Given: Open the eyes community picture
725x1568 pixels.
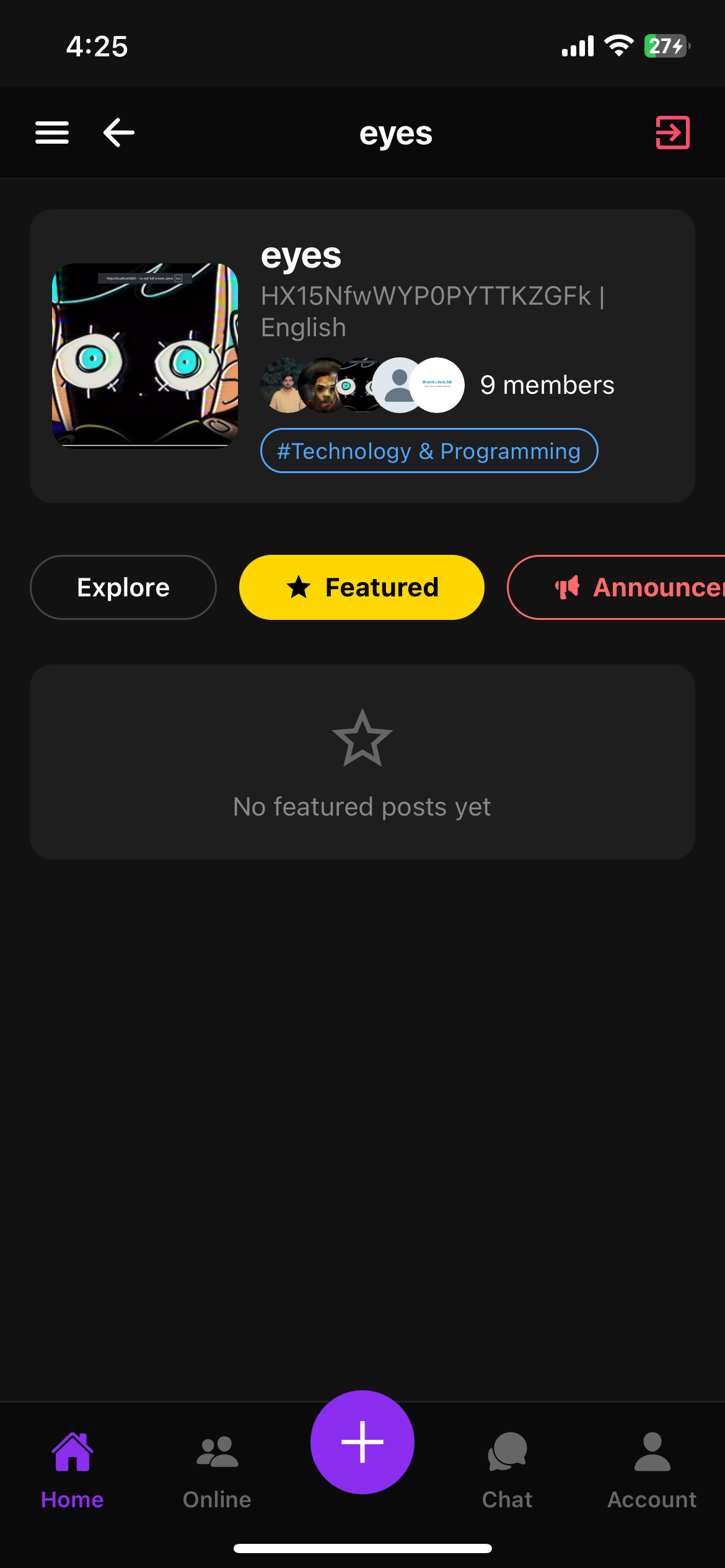Looking at the screenshot, I should click(145, 355).
